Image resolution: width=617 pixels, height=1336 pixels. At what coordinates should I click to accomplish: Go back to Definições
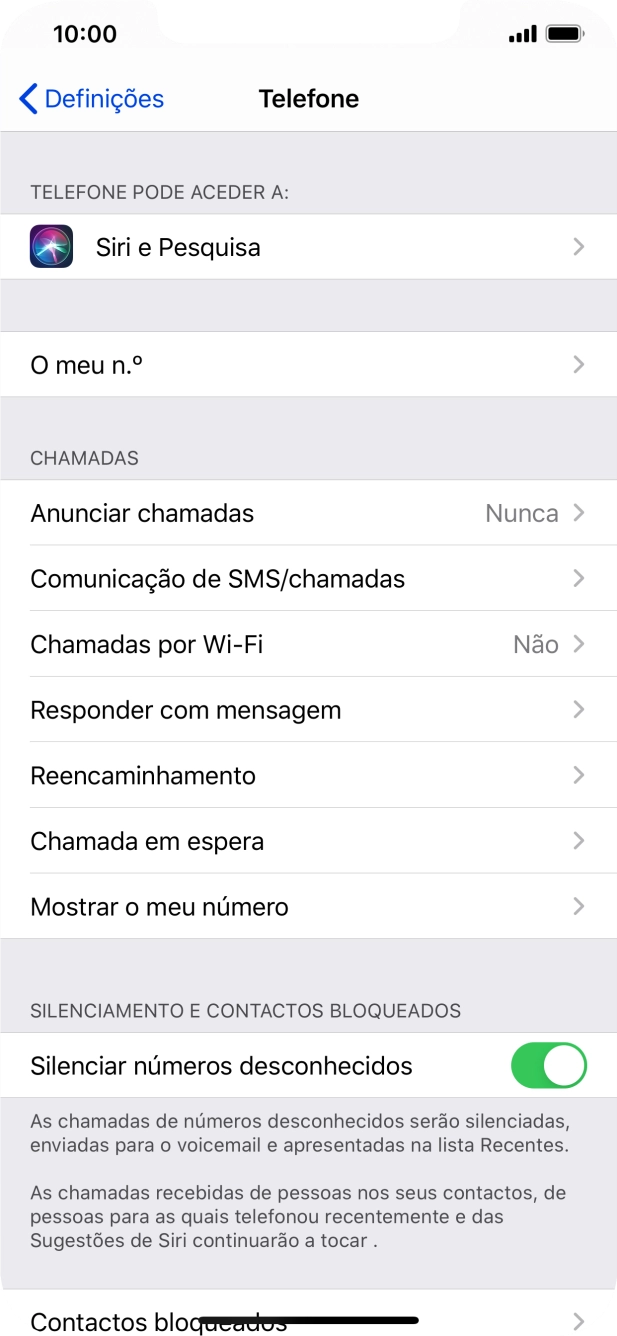click(x=91, y=99)
